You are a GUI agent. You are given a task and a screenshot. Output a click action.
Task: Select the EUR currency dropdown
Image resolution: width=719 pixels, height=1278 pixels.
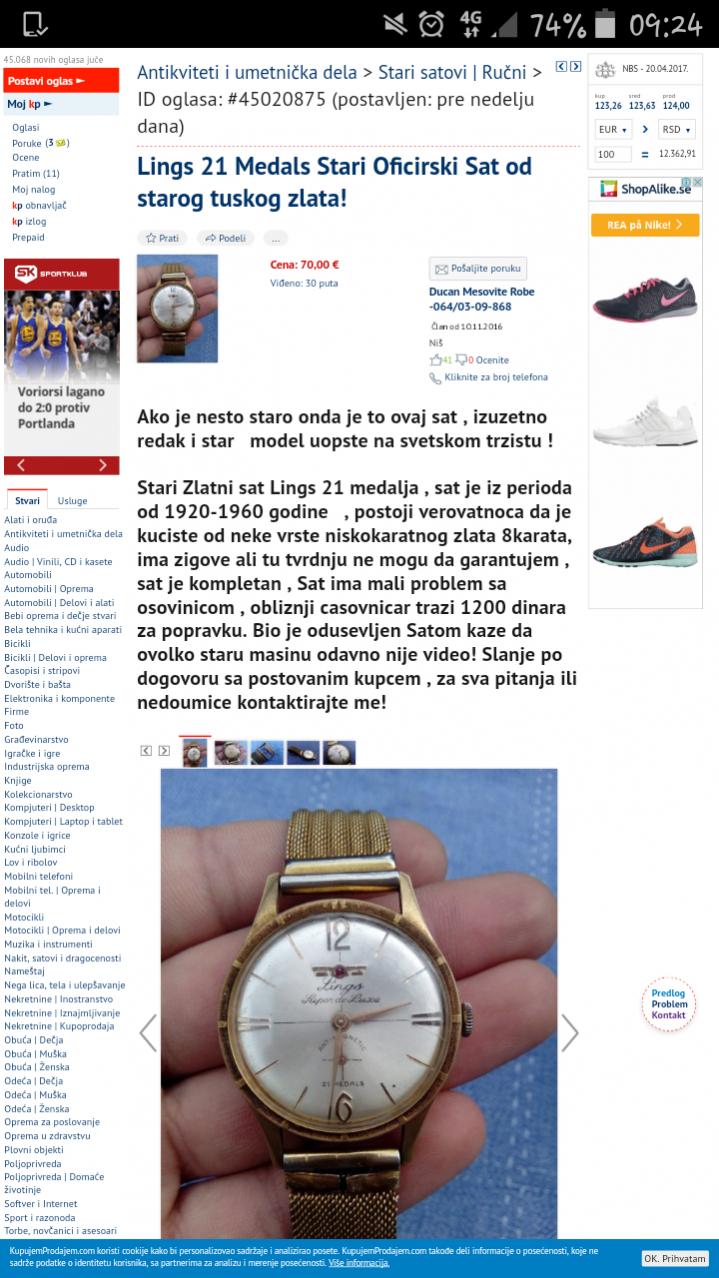(x=612, y=129)
